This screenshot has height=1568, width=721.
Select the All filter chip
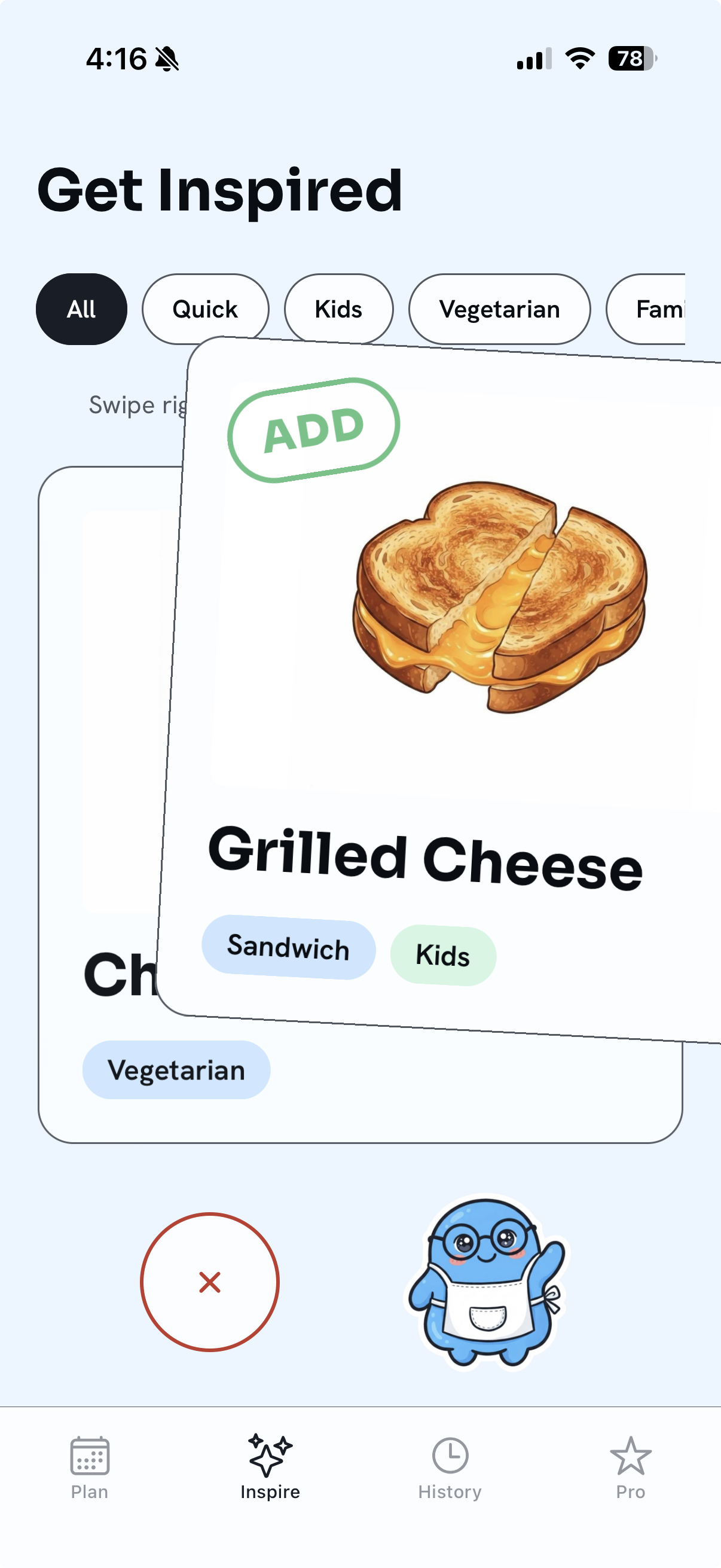(x=81, y=309)
